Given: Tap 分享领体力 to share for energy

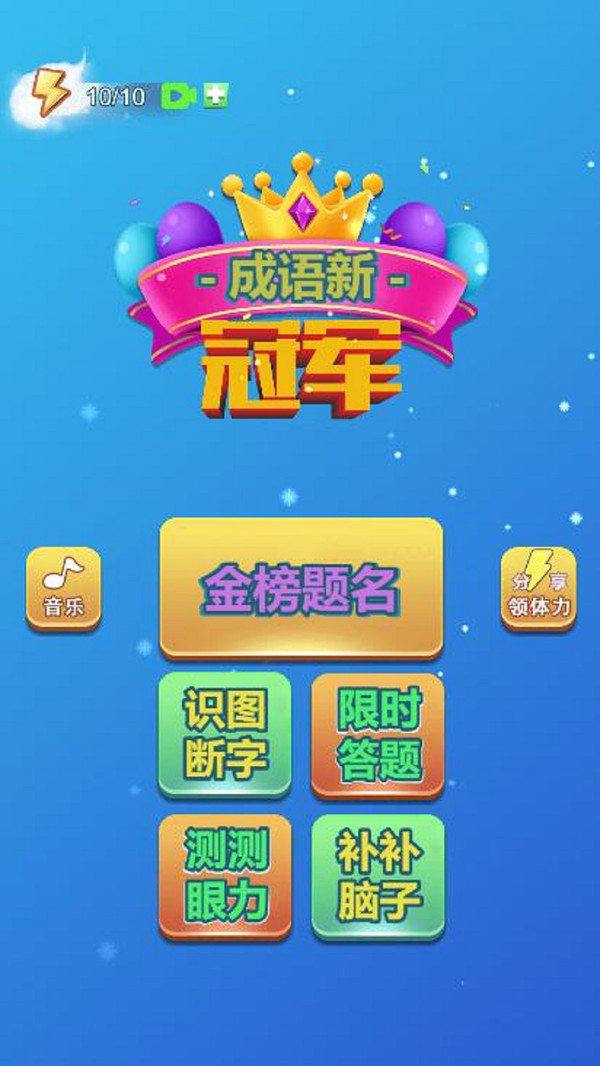Looking at the screenshot, I should tap(538, 588).
